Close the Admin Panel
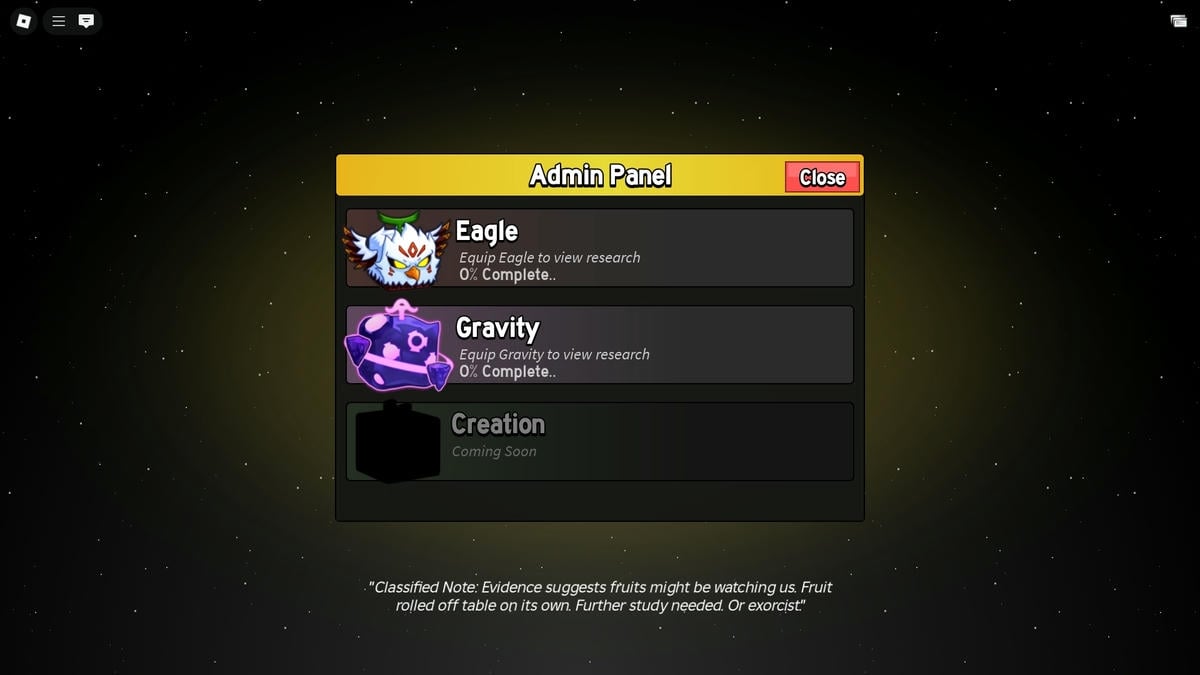 coord(822,177)
